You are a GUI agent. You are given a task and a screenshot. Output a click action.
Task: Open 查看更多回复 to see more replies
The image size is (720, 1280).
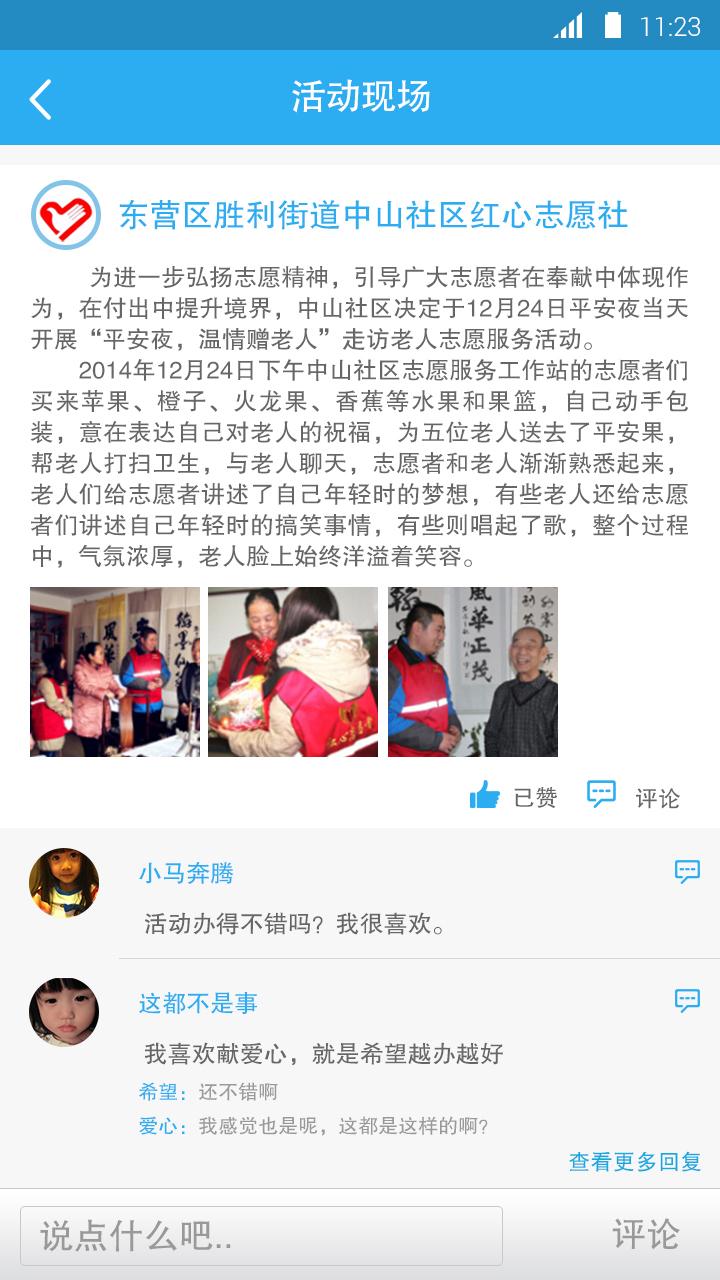coord(635,1161)
